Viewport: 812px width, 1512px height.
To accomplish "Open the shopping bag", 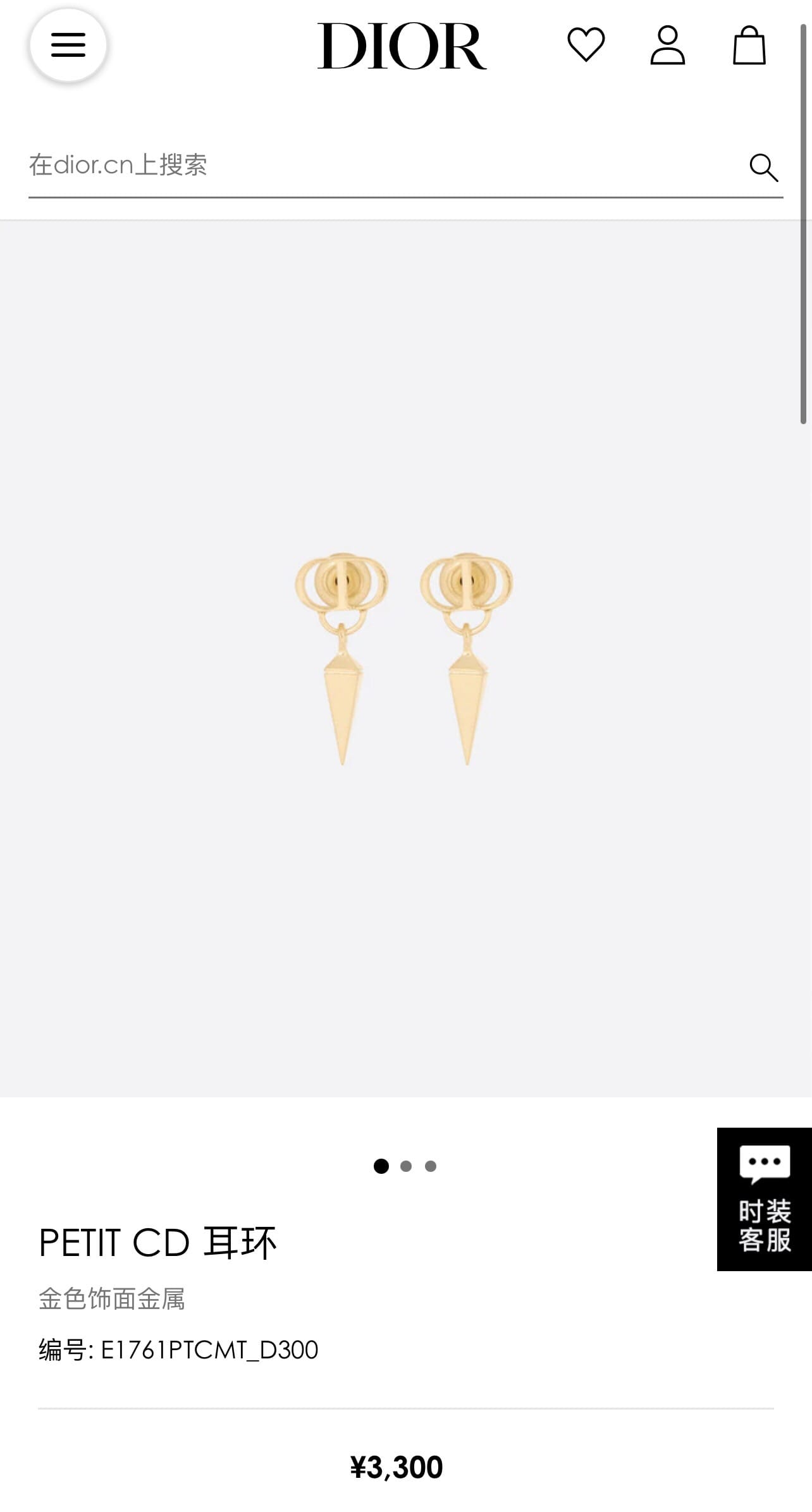I will 749,45.
